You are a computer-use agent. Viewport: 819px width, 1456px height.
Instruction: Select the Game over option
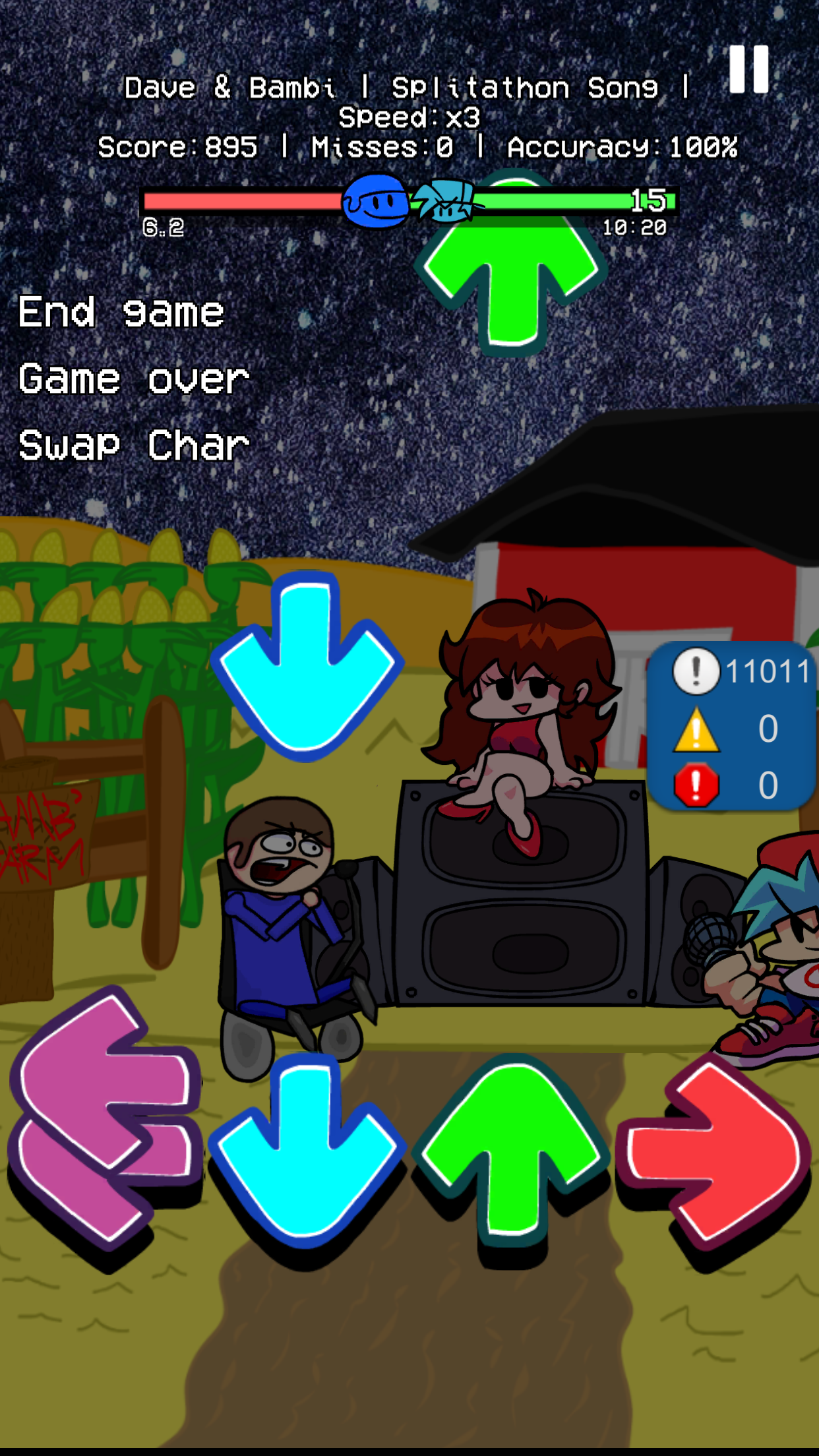[134, 379]
